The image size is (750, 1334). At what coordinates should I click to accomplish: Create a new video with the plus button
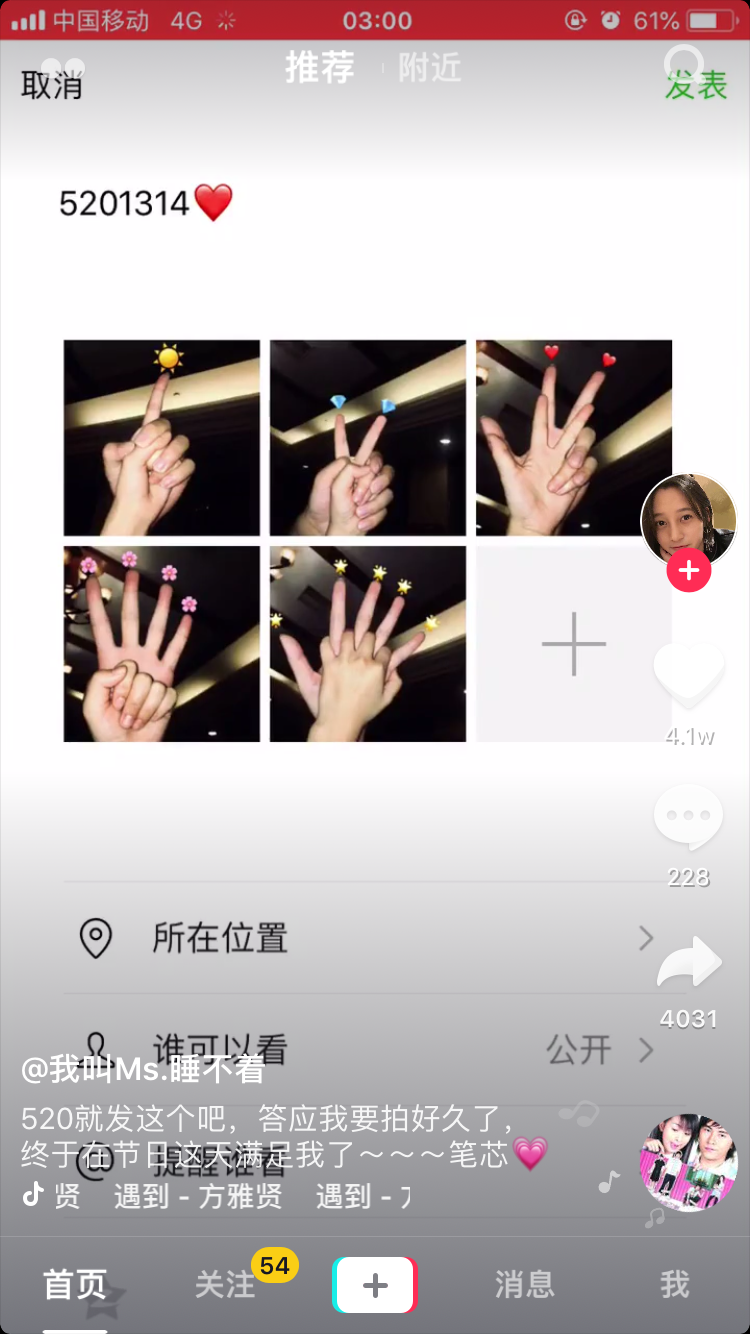click(x=374, y=1285)
